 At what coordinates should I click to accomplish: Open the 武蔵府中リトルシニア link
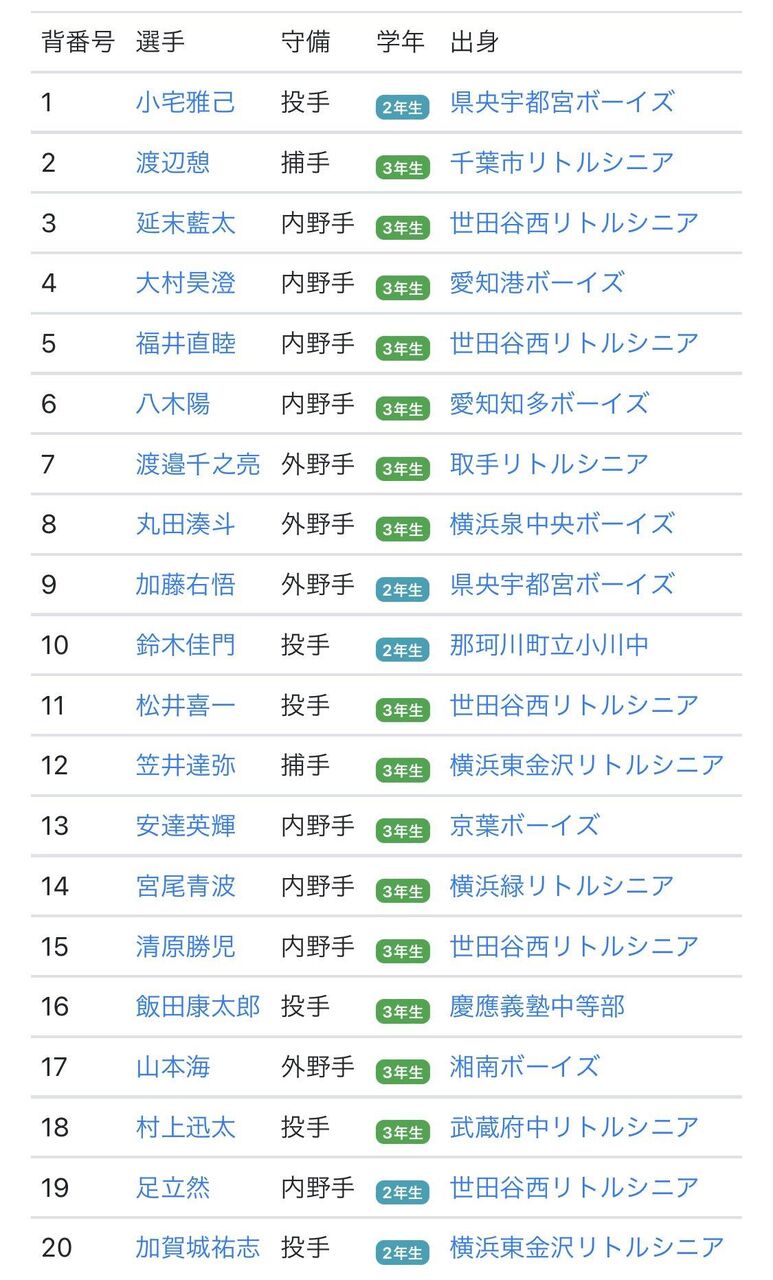574,1127
